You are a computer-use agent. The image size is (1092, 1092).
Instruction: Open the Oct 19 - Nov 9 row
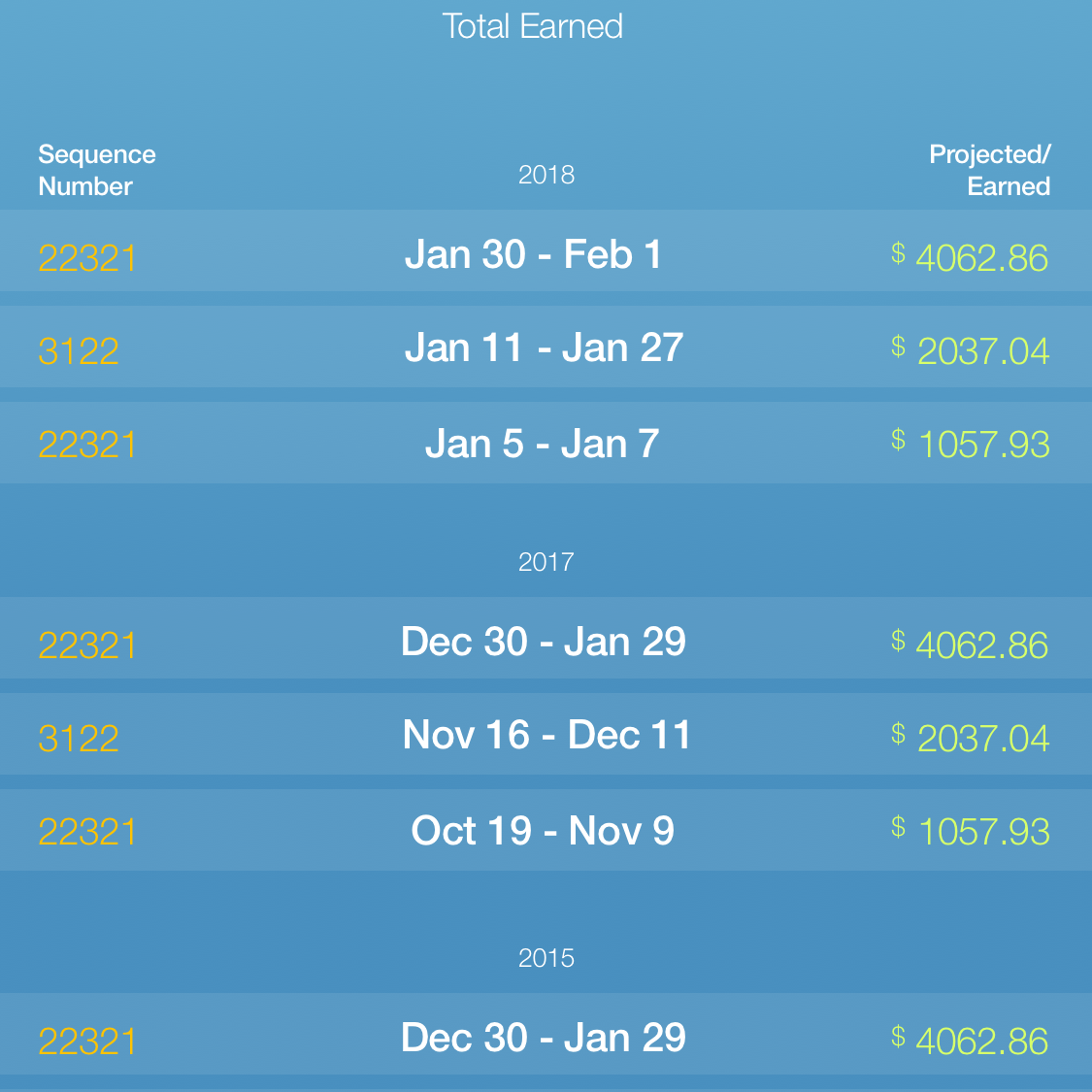(x=546, y=830)
